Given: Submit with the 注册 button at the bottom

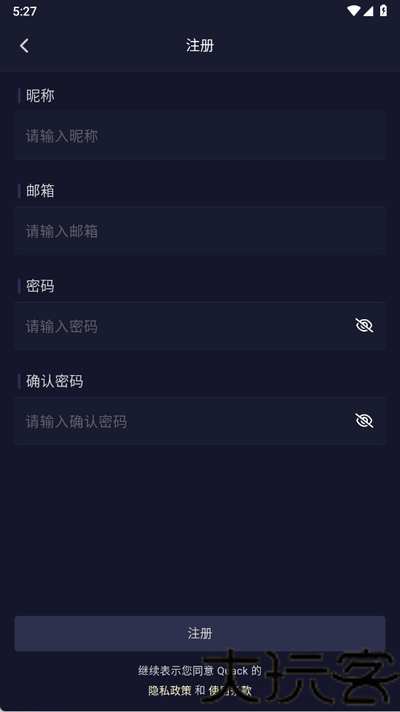Looking at the screenshot, I should (x=200, y=633).
